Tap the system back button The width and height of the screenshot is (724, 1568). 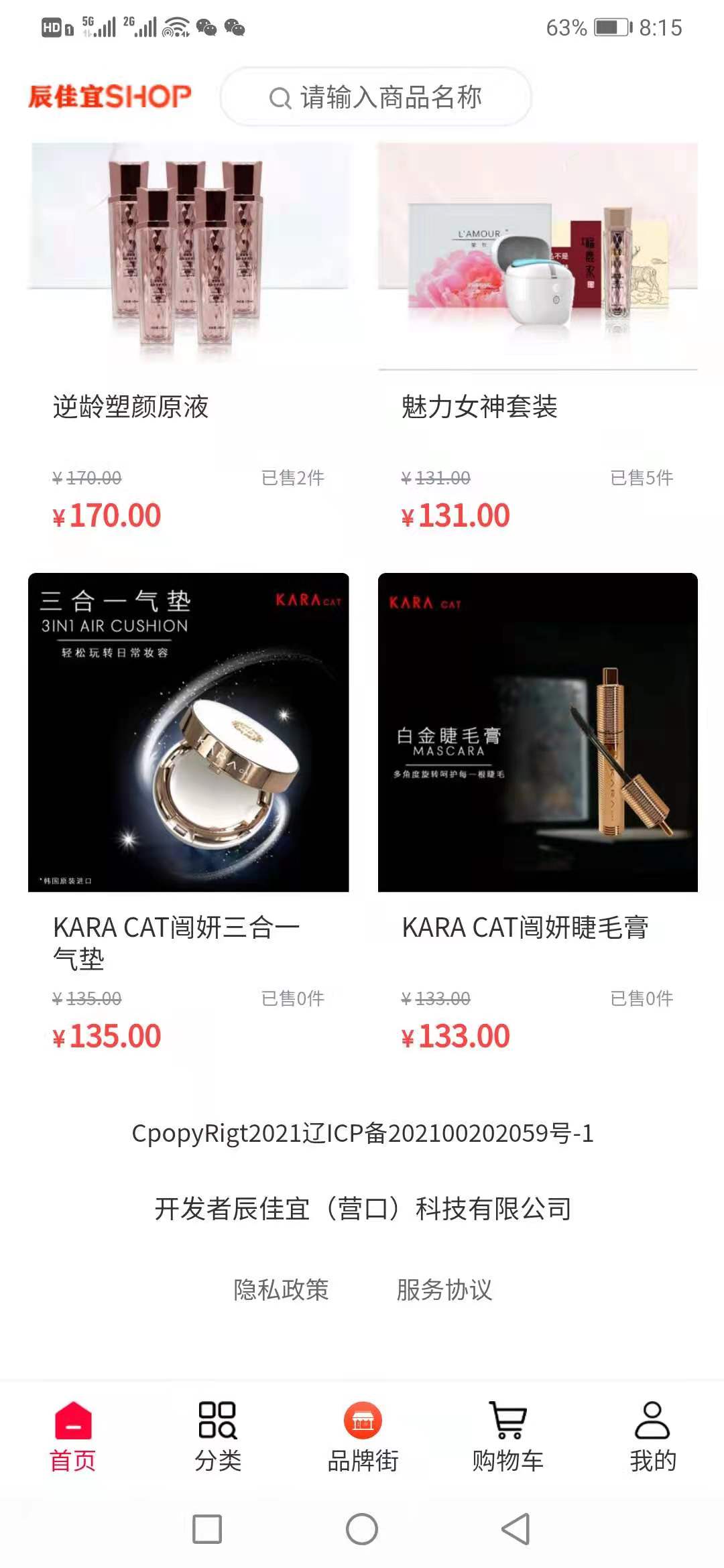pyautogui.click(x=516, y=1528)
